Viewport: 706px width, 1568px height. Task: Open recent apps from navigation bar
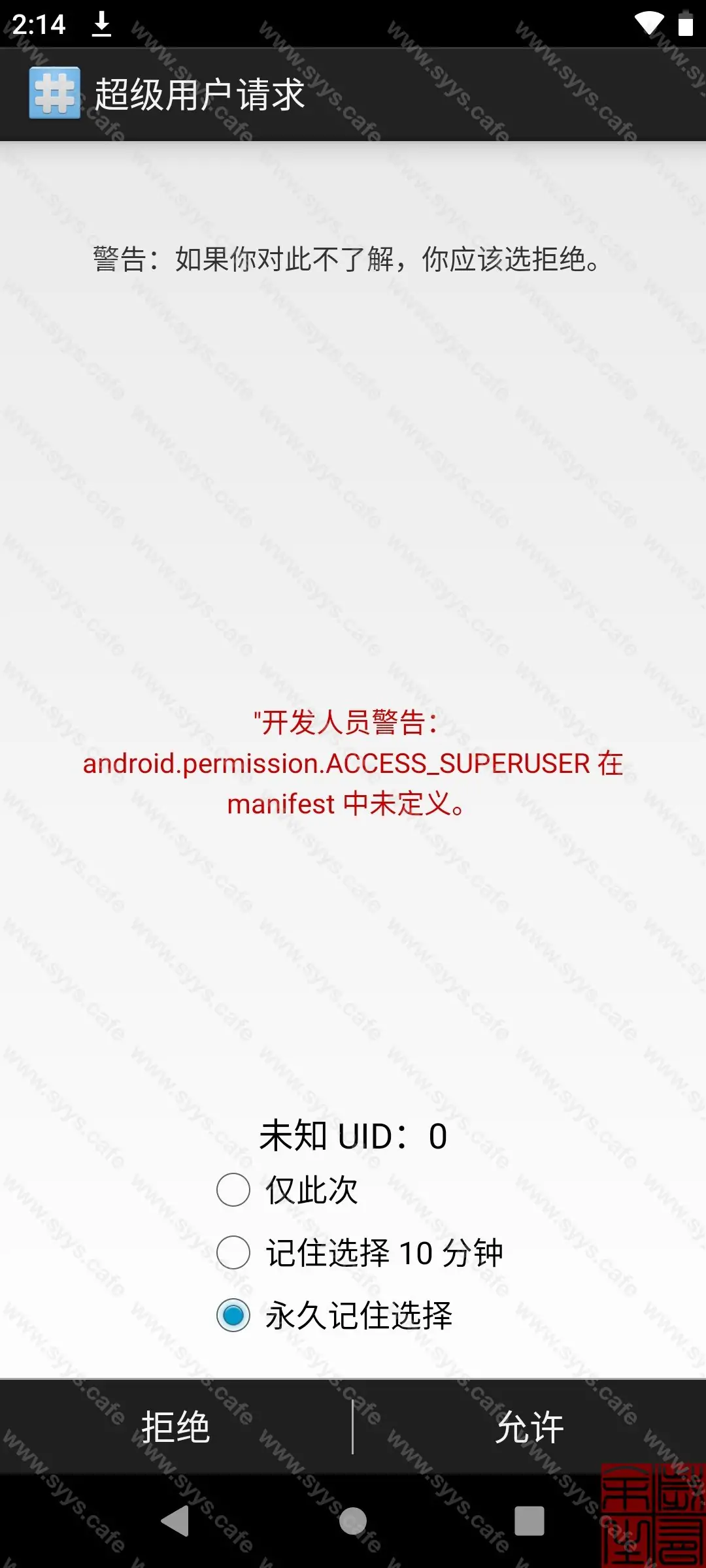tap(529, 1521)
